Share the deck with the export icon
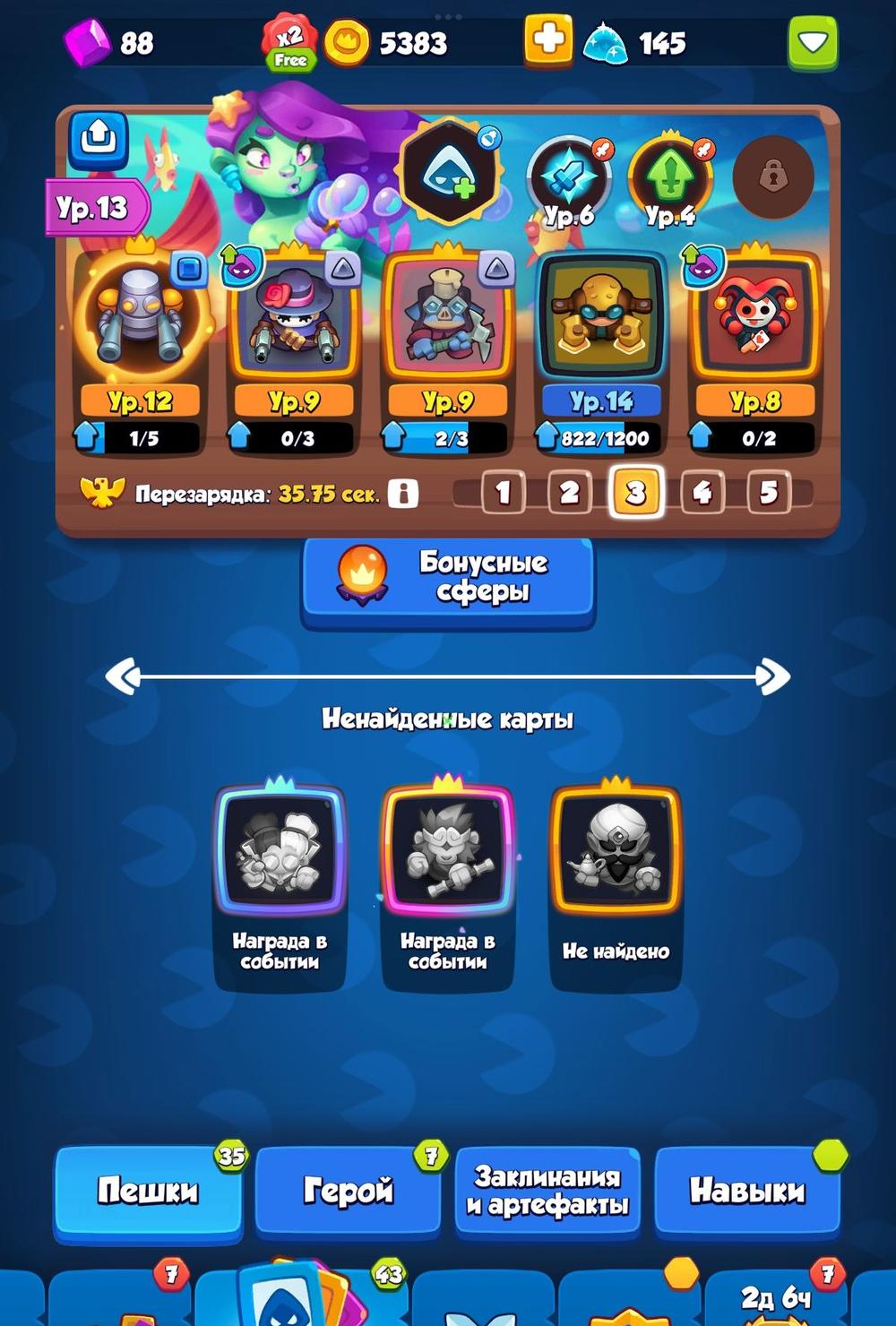896x1326 pixels. point(99,138)
